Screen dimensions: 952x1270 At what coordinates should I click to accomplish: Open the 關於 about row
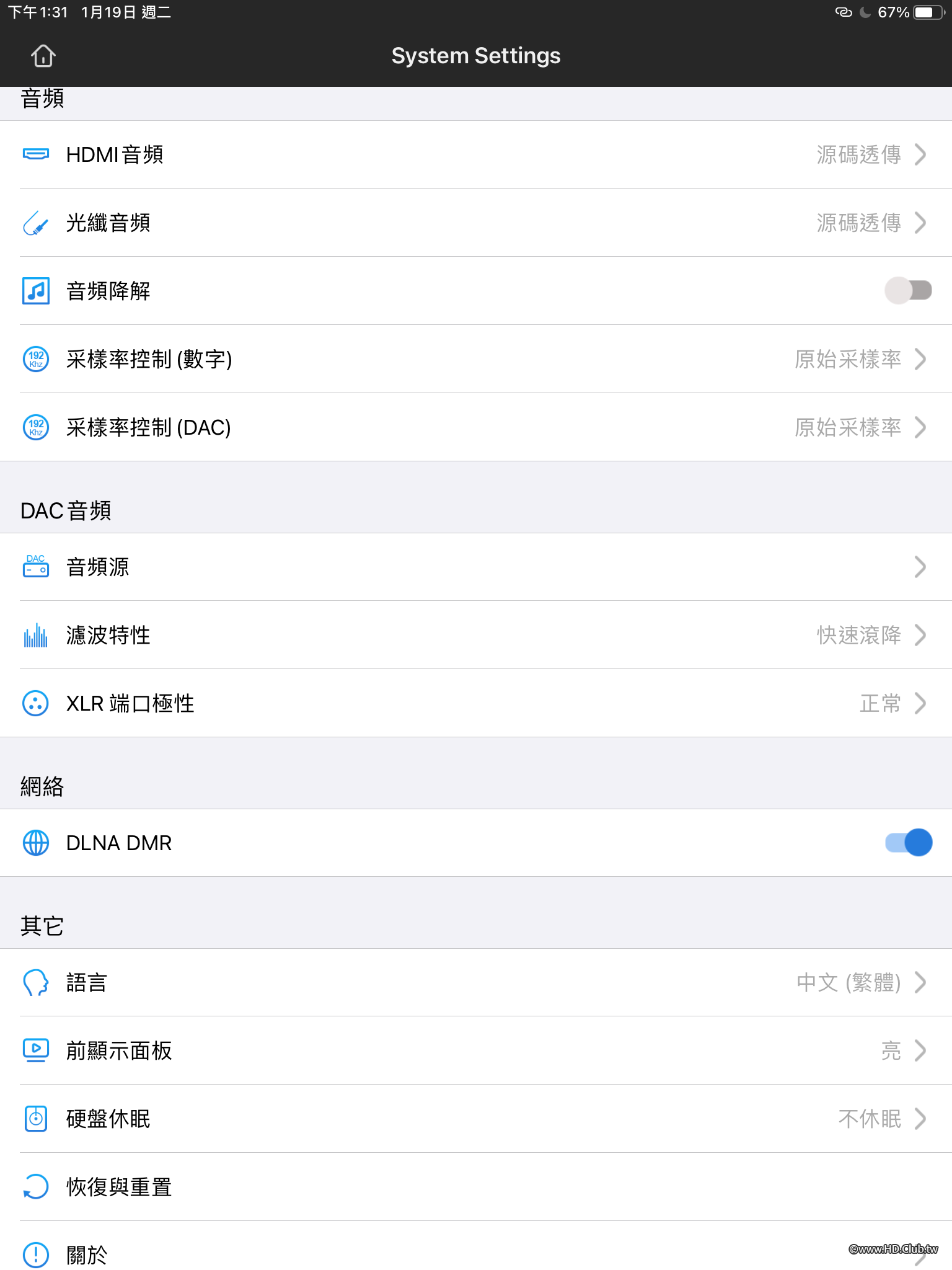click(476, 1254)
